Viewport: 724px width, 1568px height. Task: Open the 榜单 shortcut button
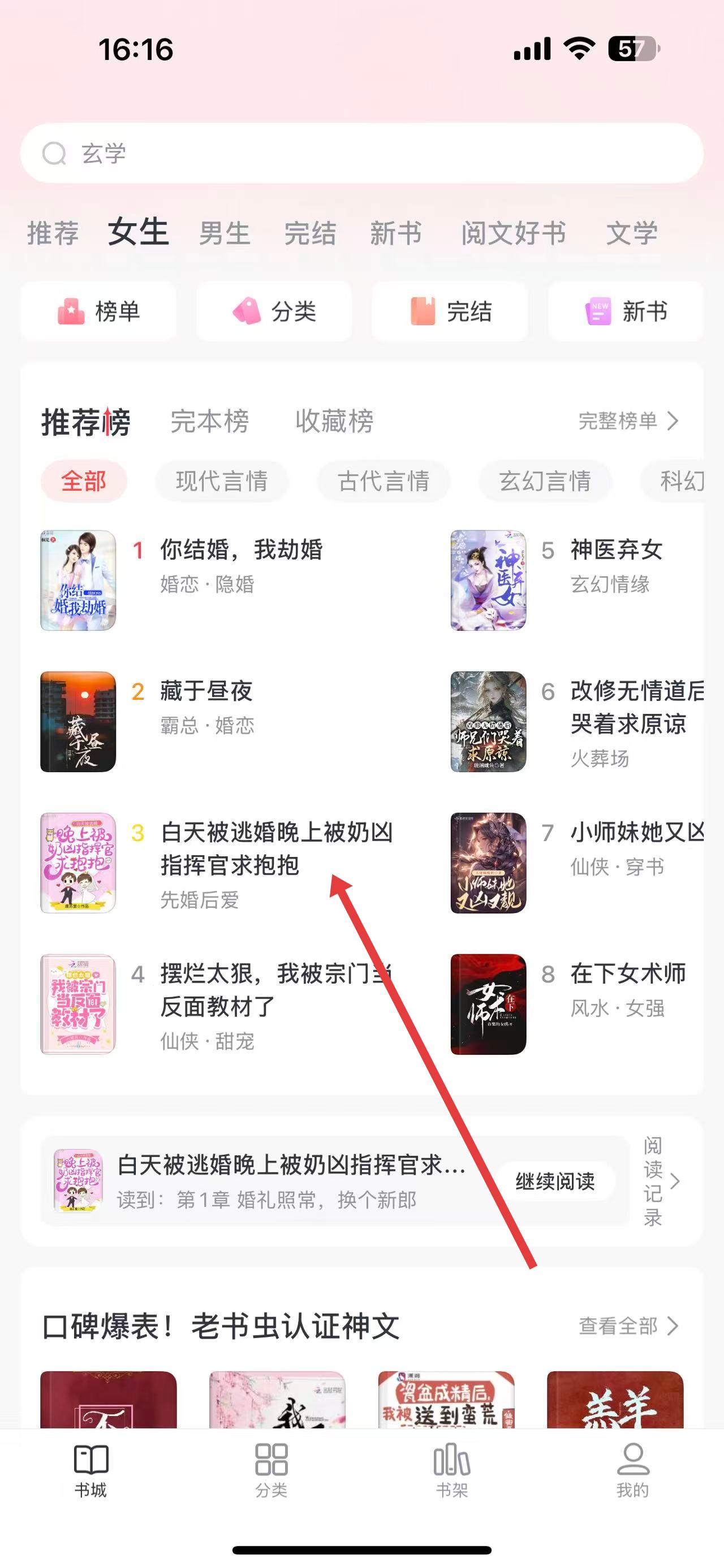coord(98,311)
